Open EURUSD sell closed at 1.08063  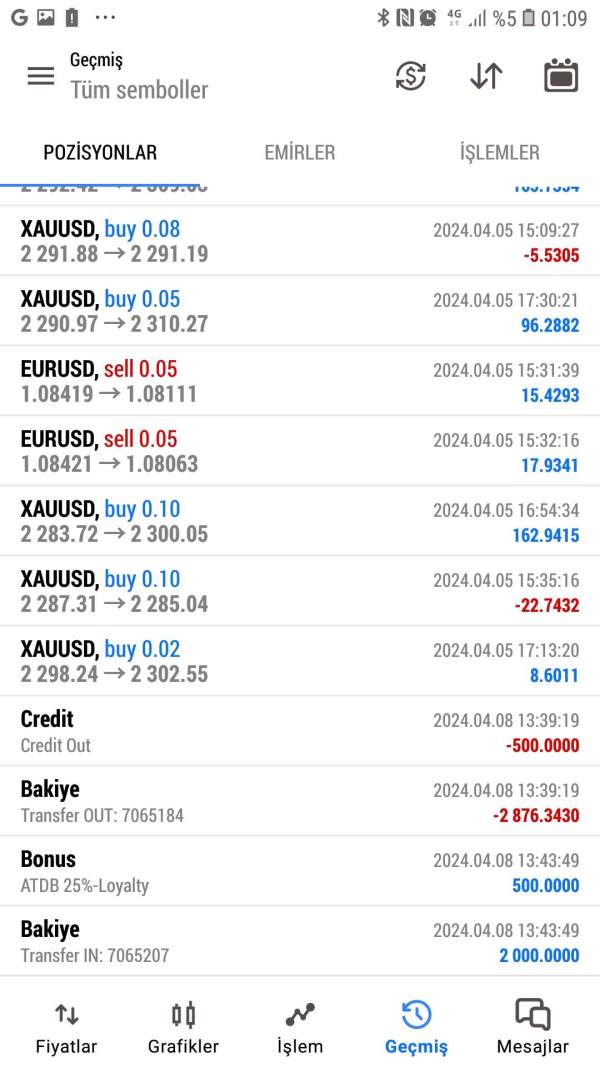coord(300,451)
